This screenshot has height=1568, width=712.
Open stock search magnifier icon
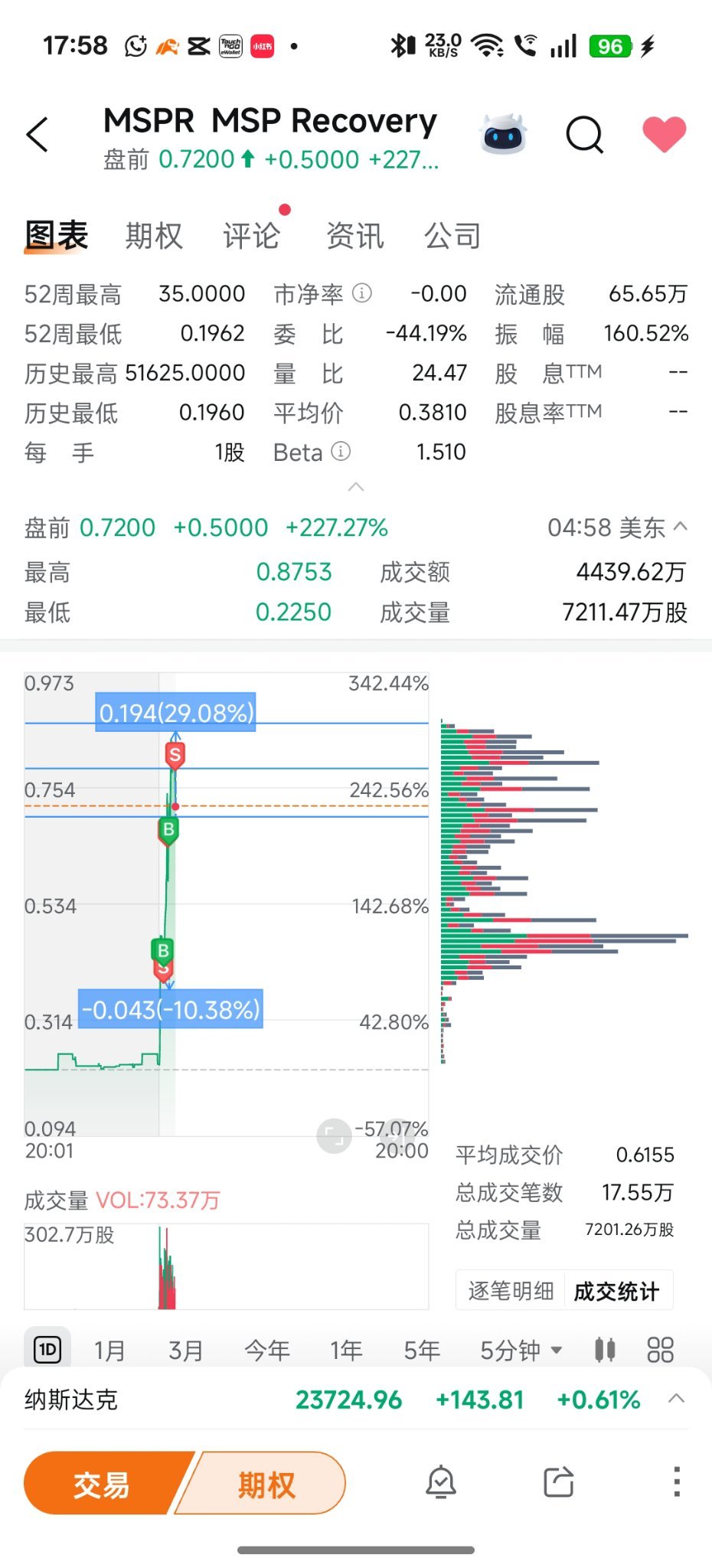pos(586,136)
